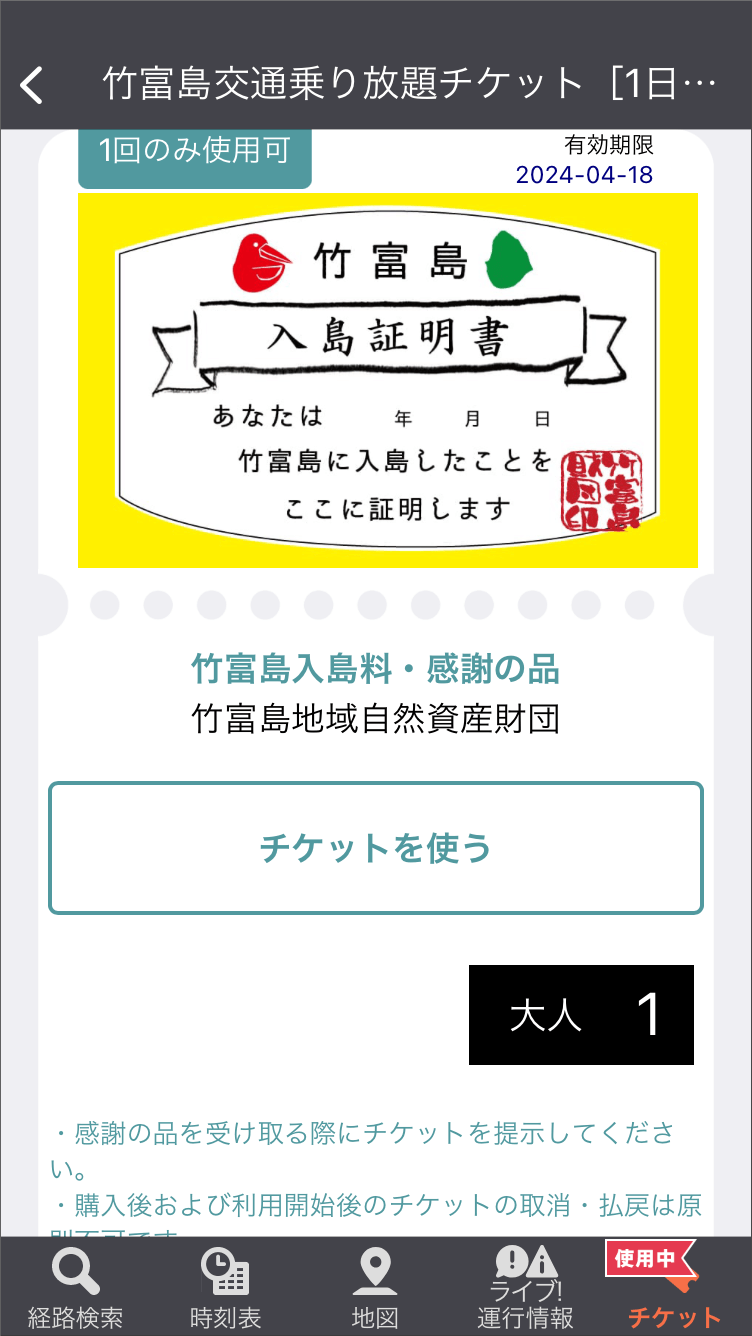
Task: Go back using the header arrow
Action: pos(33,85)
